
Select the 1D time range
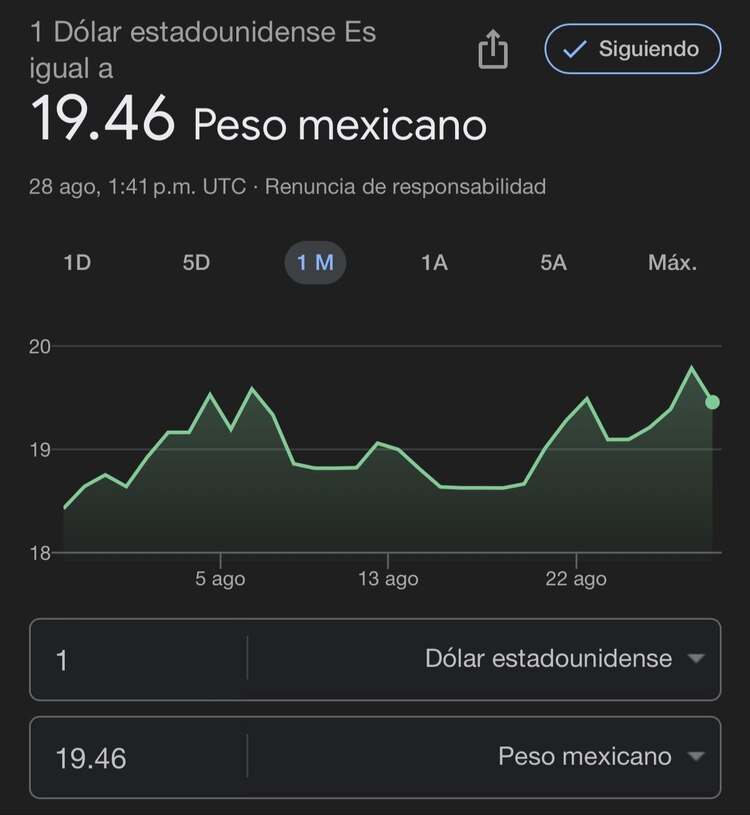coord(76,262)
